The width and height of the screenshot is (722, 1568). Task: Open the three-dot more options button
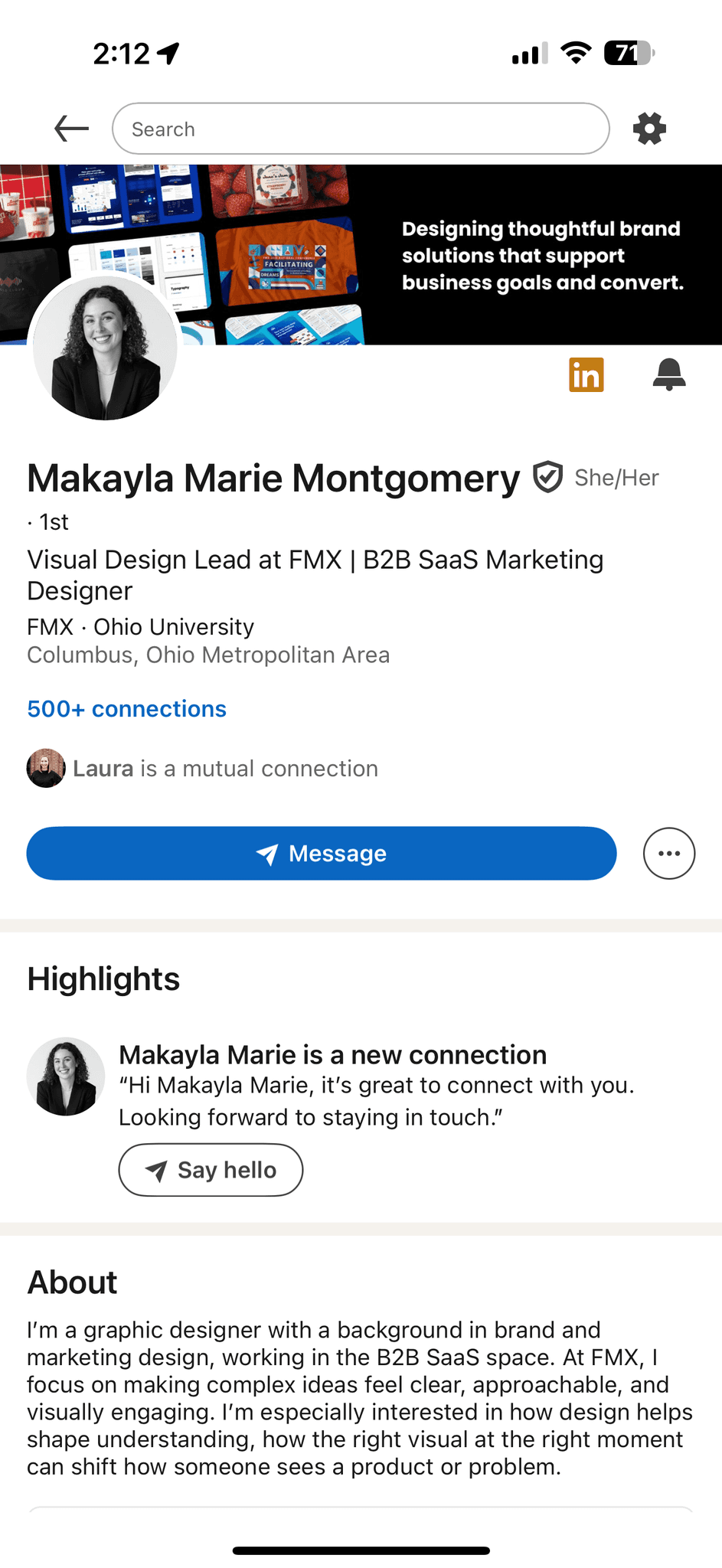[668, 853]
